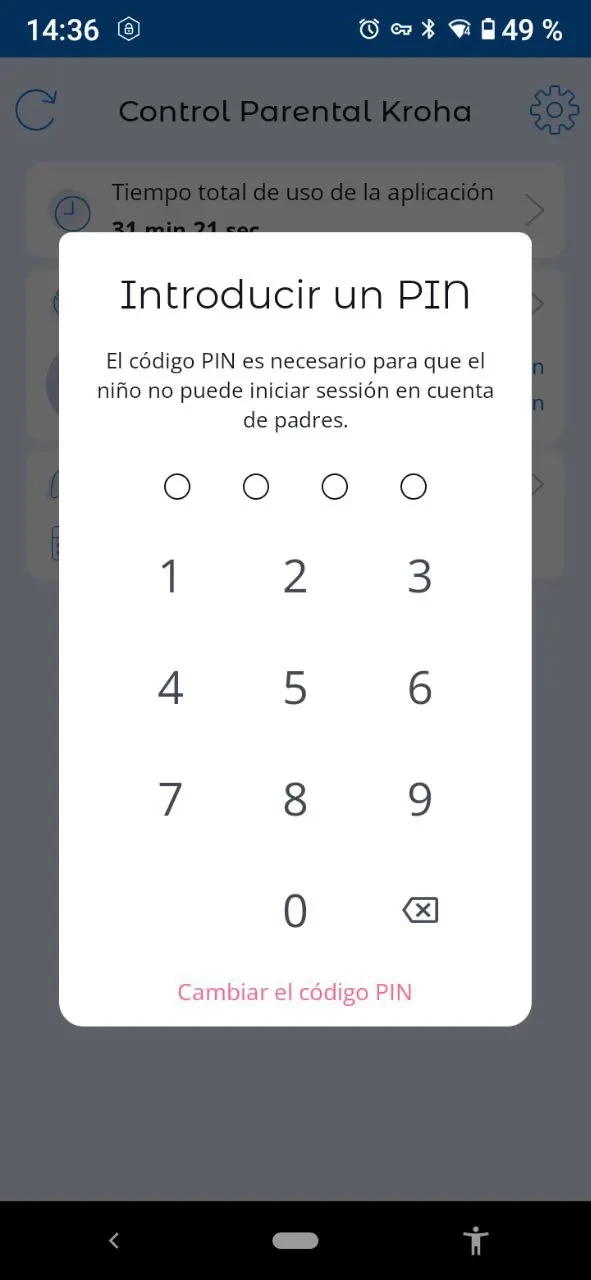Enter digit 1 on the PIN keypad
This screenshot has width=591, height=1280.
(x=170, y=577)
